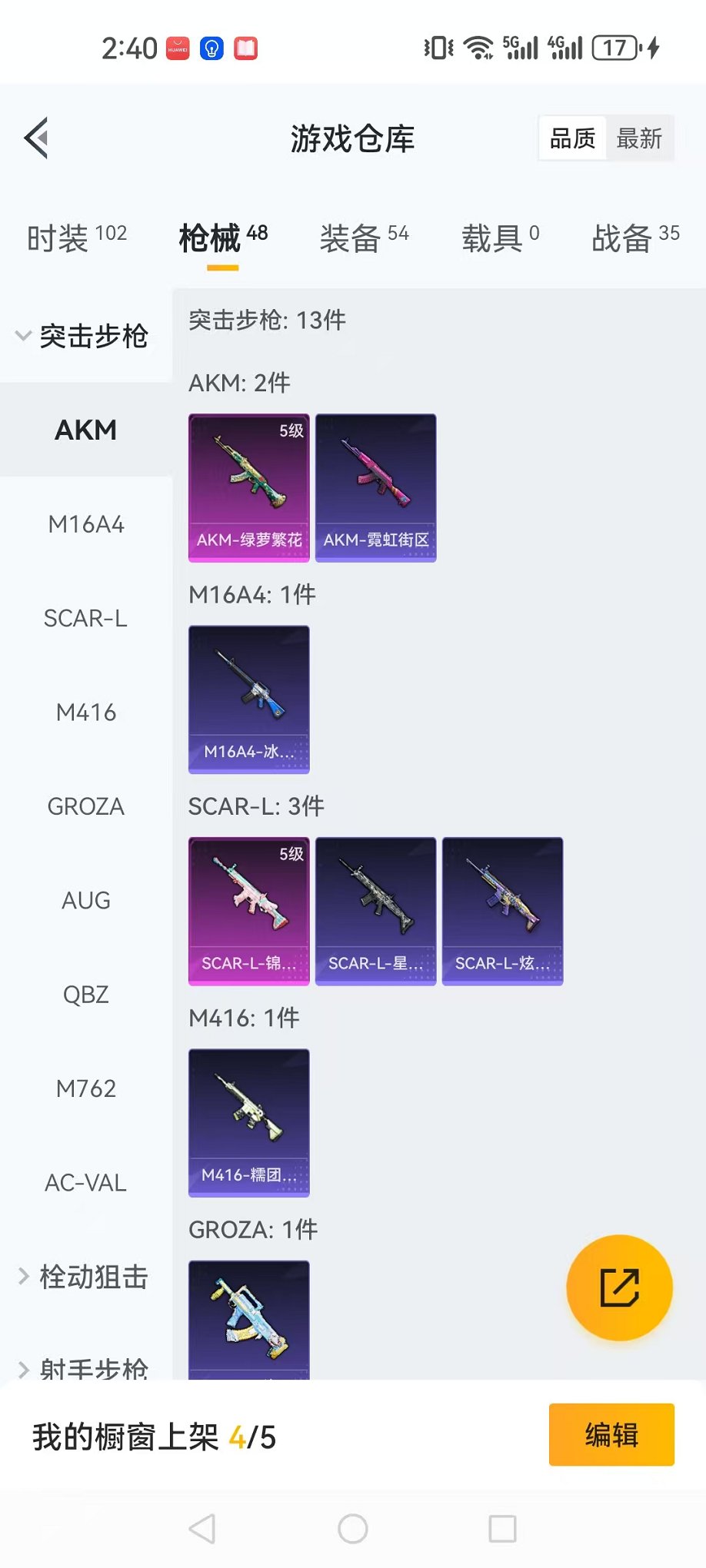Switch to the 装备 tab
The image size is (706, 1568).
pyautogui.click(x=364, y=238)
